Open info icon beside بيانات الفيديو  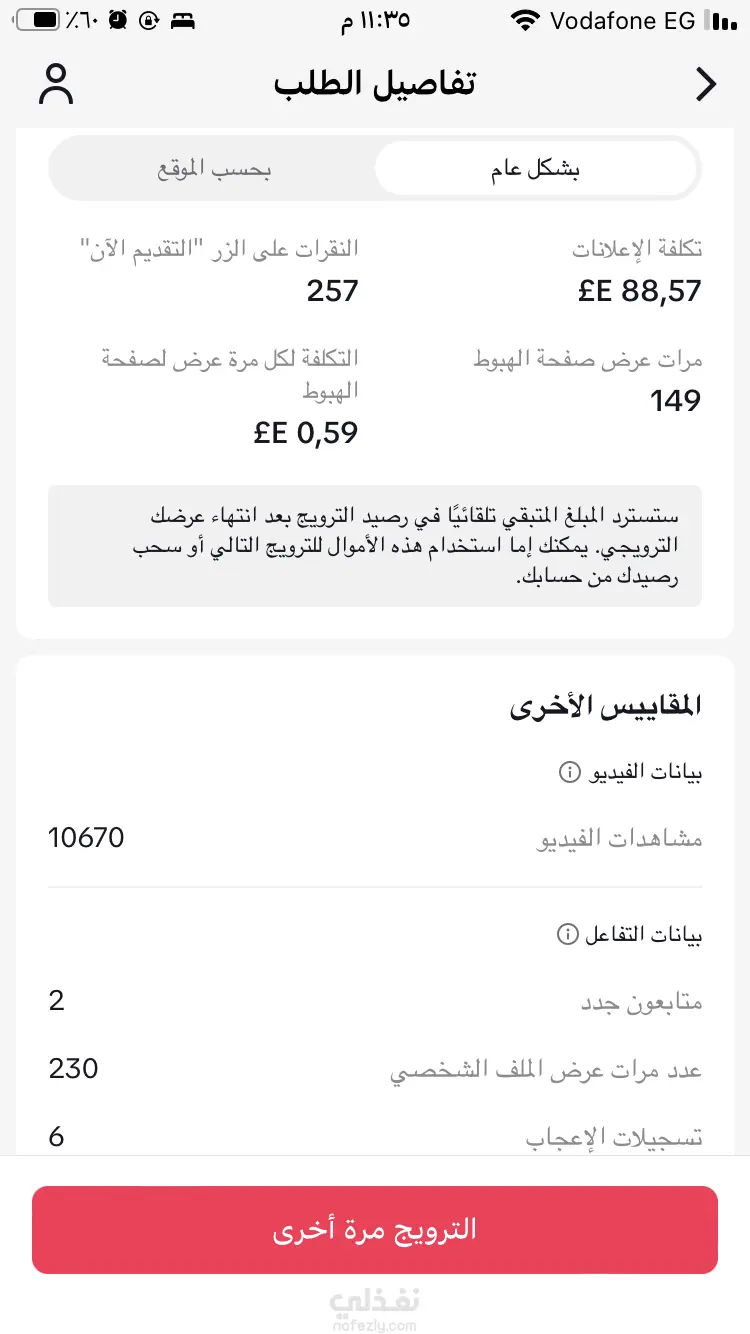pyautogui.click(x=569, y=772)
